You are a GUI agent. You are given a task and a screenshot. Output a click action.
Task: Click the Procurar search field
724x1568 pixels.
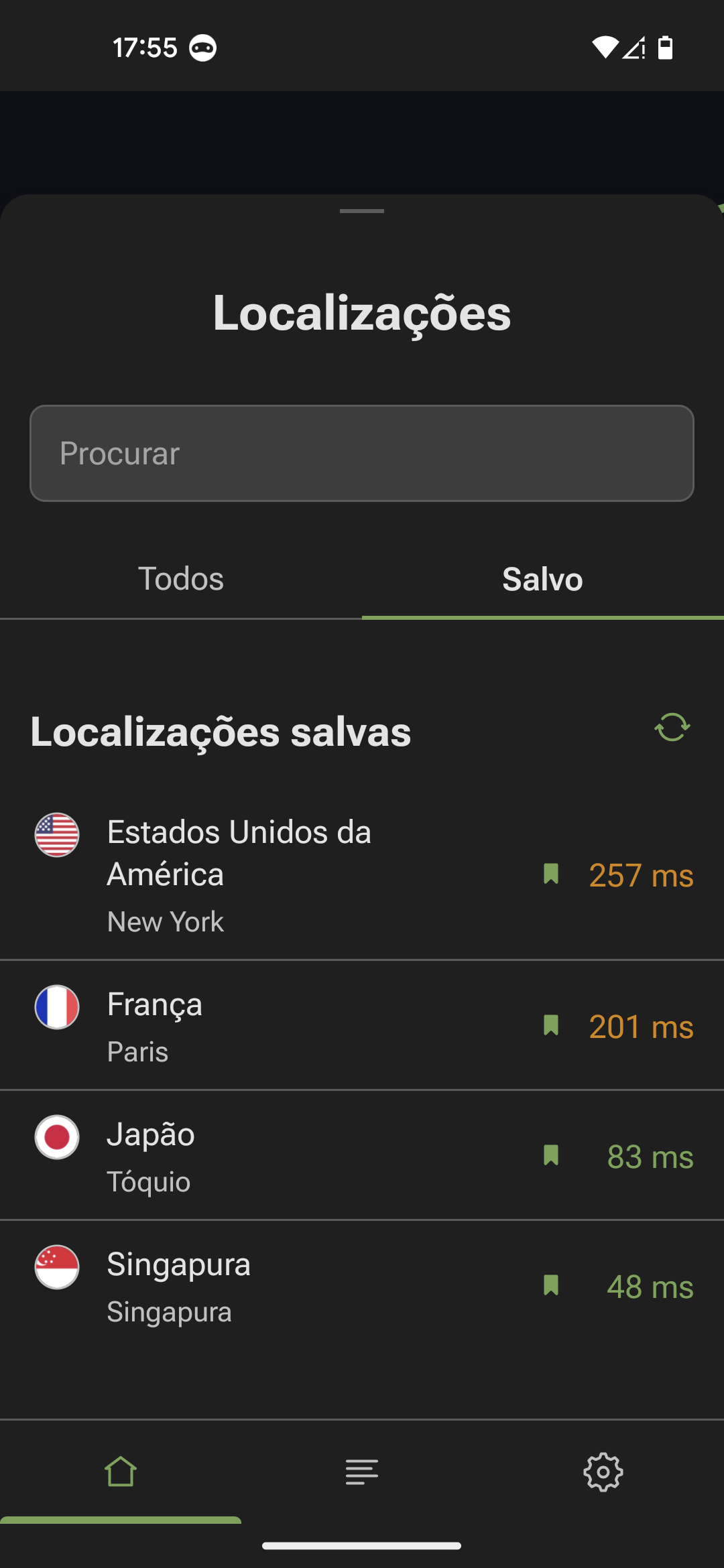tap(361, 452)
